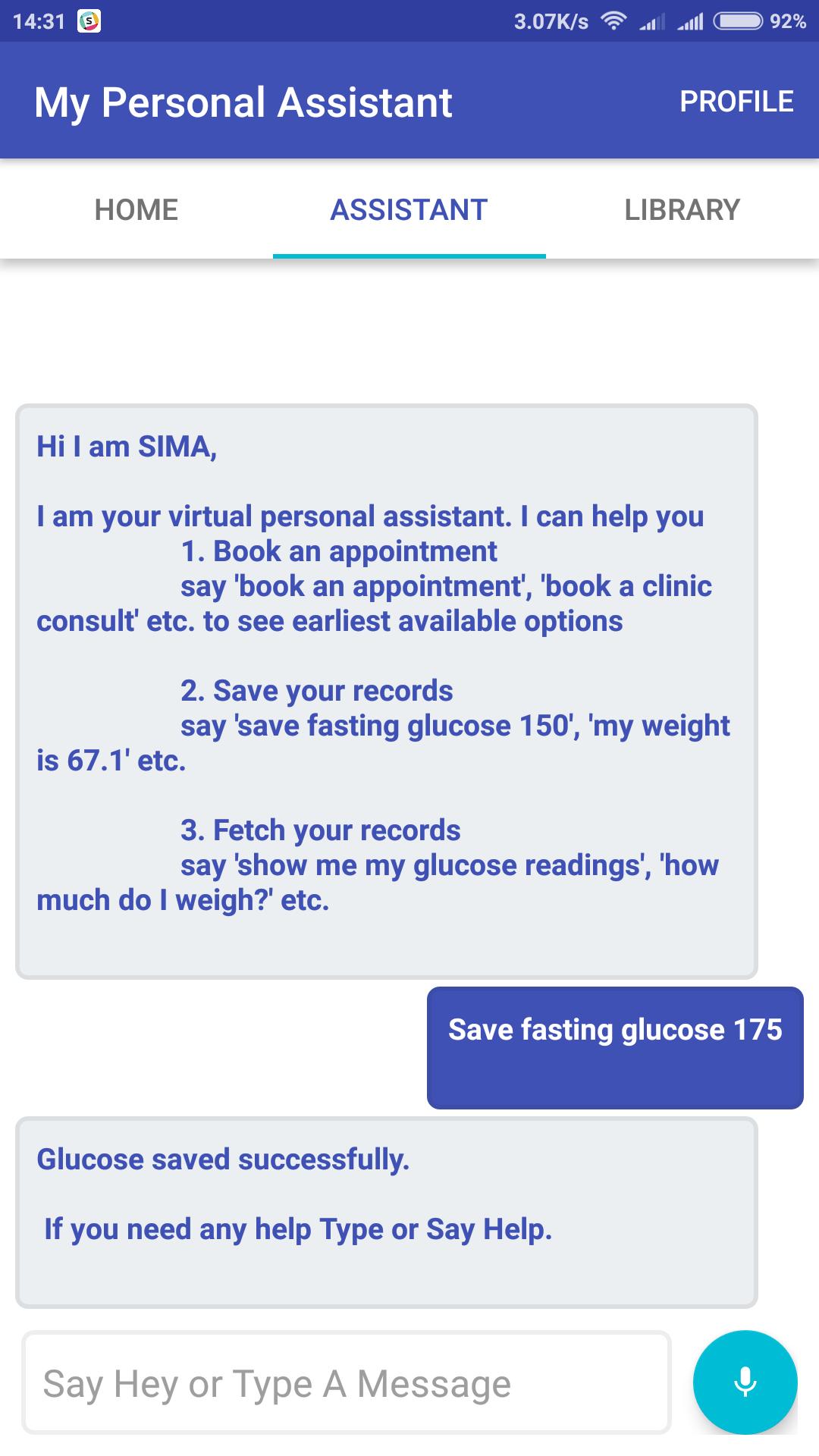Viewport: 819px width, 1456px height.
Task: Switch to the Home tab
Action: [136, 209]
